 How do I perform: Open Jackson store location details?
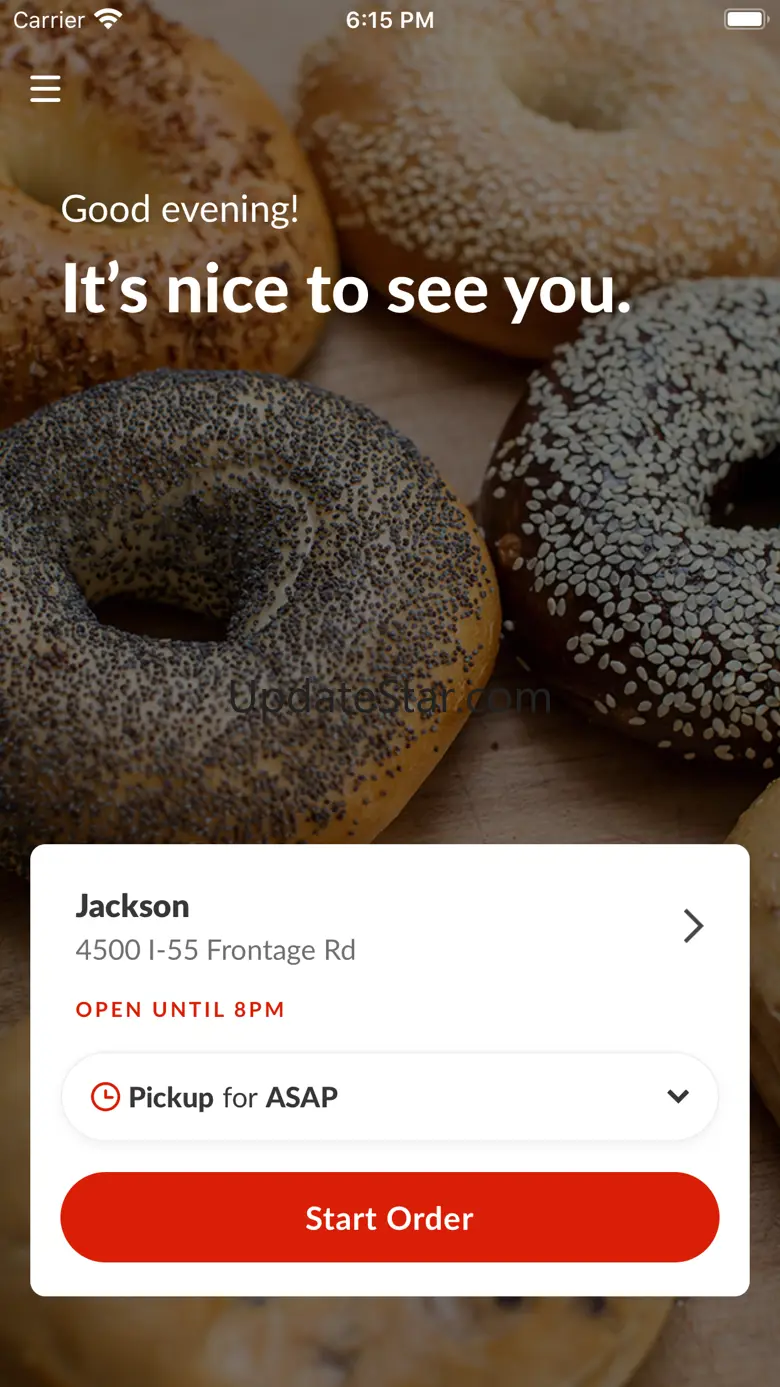pos(692,926)
